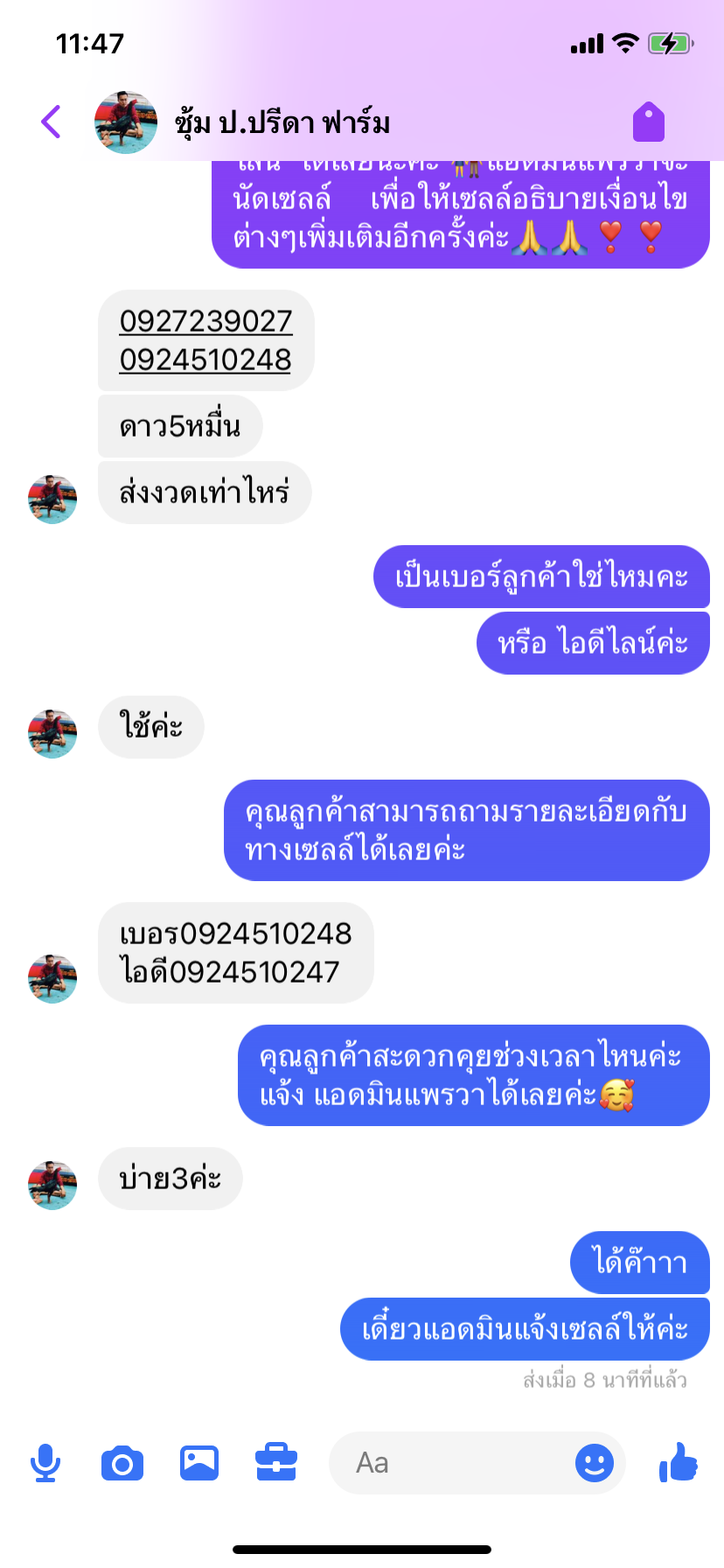The width and height of the screenshot is (724, 1568).
Task: Tap the phone number 0927239027 link
Action: tap(205, 321)
